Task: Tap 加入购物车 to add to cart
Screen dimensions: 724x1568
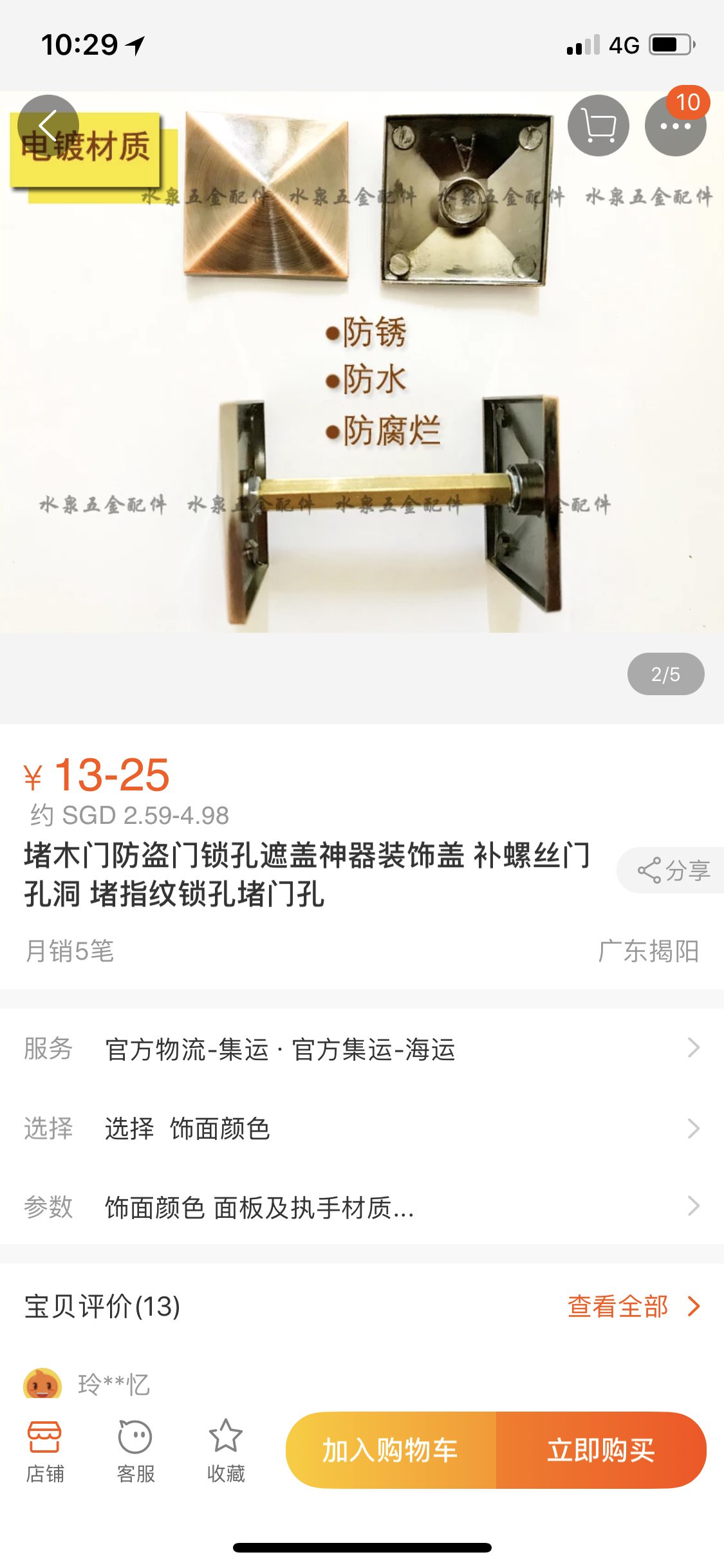Action: (x=391, y=1450)
